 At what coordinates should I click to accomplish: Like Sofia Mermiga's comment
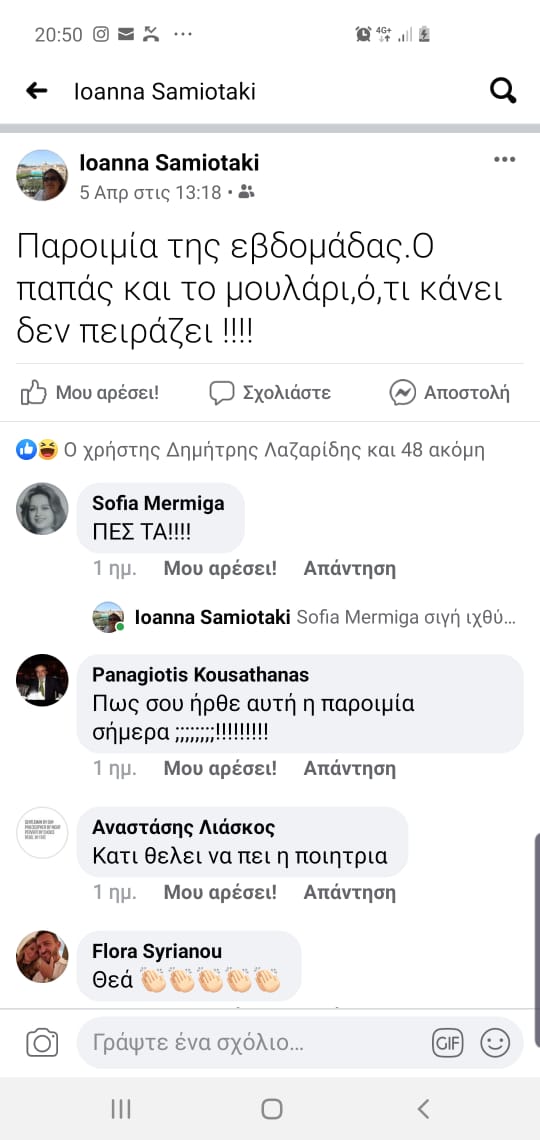point(220,569)
